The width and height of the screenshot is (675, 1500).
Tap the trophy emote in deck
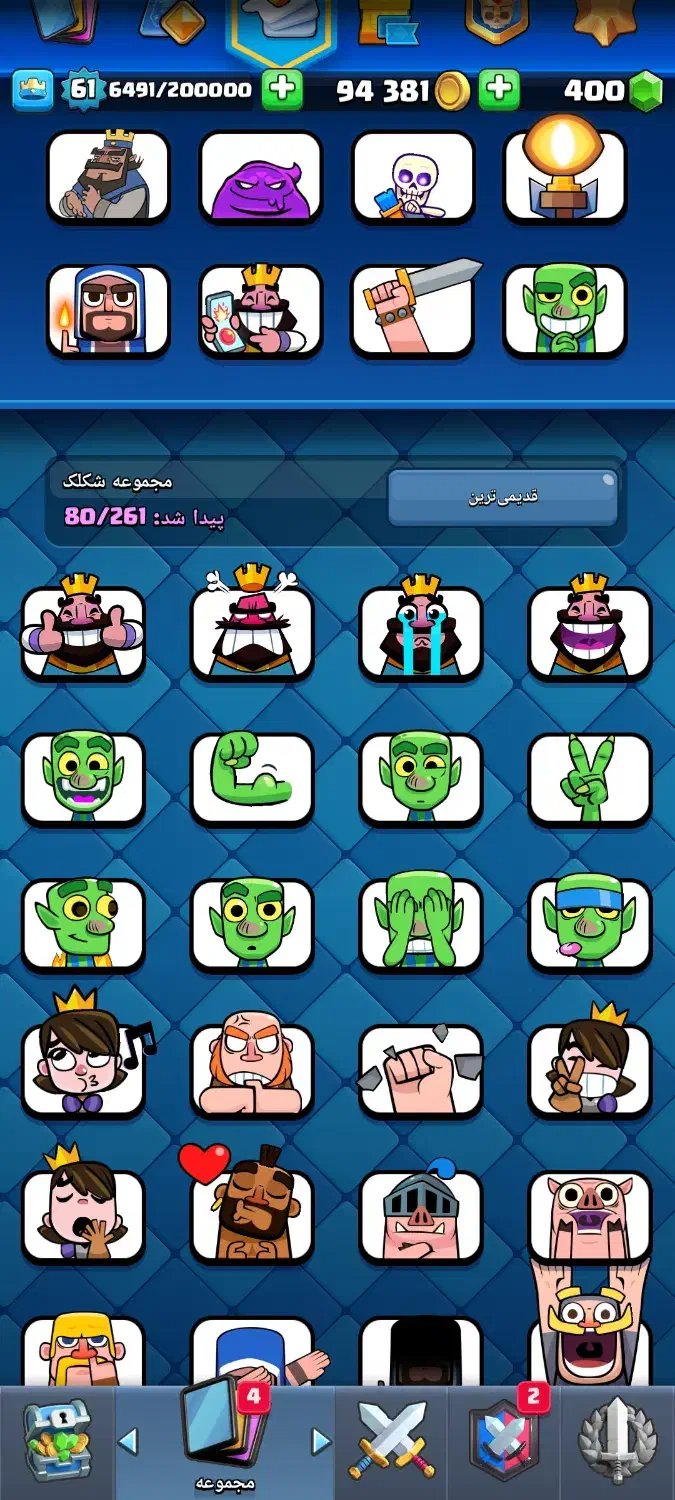564,177
